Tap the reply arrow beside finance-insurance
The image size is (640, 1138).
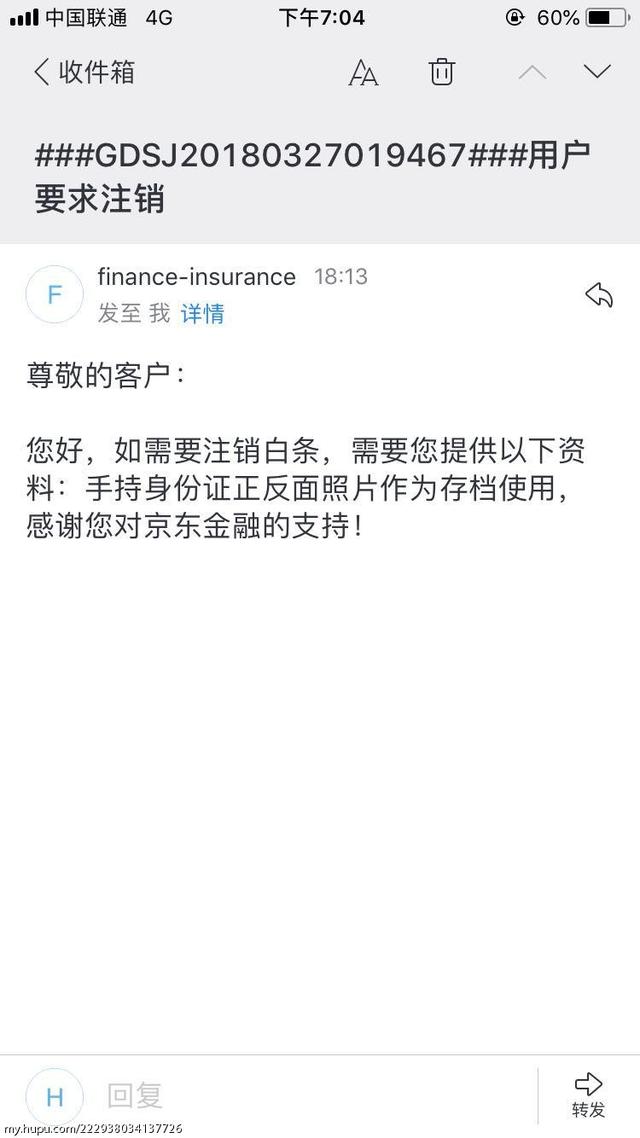tap(599, 295)
